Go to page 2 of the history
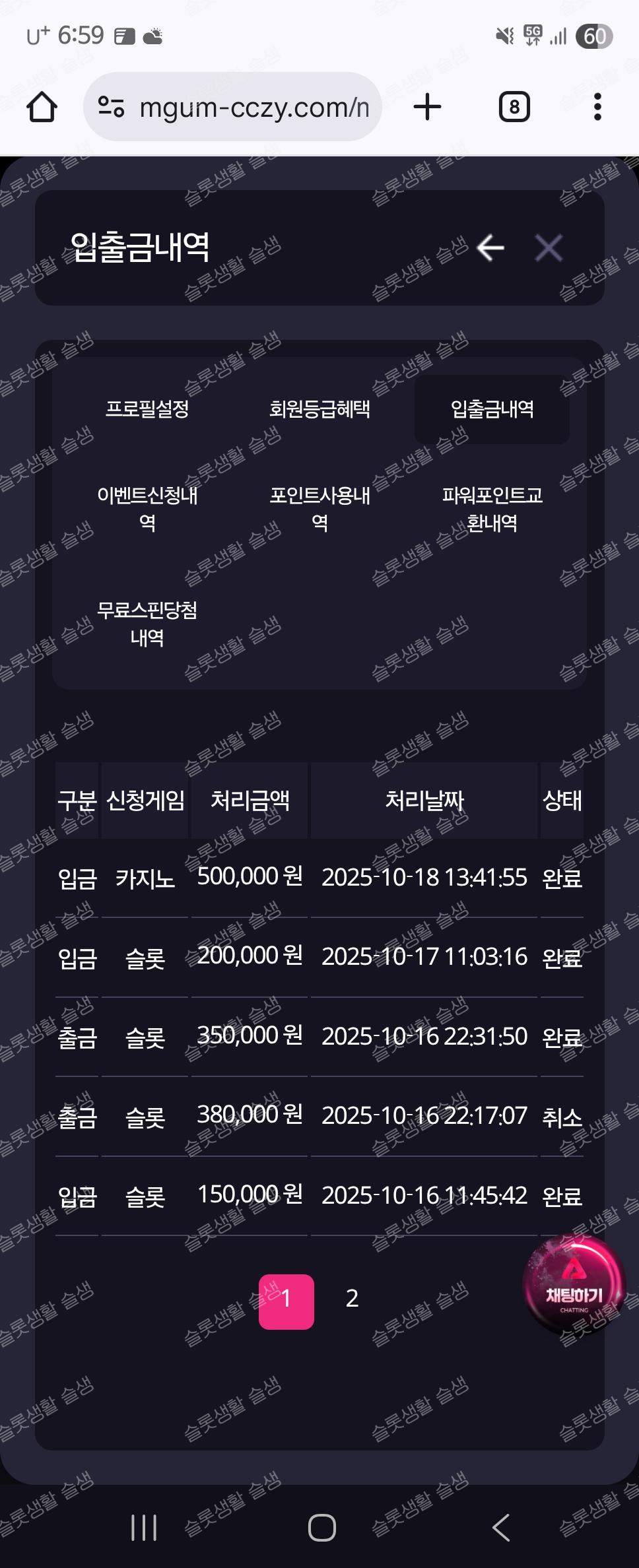Viewport: 639px width, 1568px height. (352, 1298)
